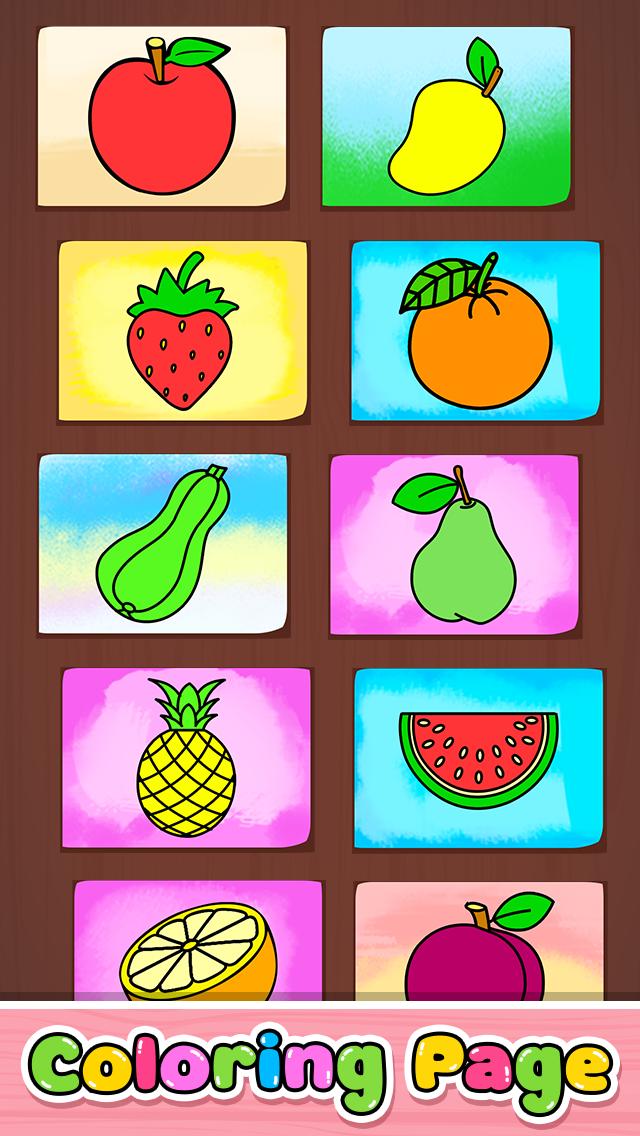The width and height of the screenshot is (640, 1136).
Task: Open the orange fruit picture
Action: coord(475,330)
